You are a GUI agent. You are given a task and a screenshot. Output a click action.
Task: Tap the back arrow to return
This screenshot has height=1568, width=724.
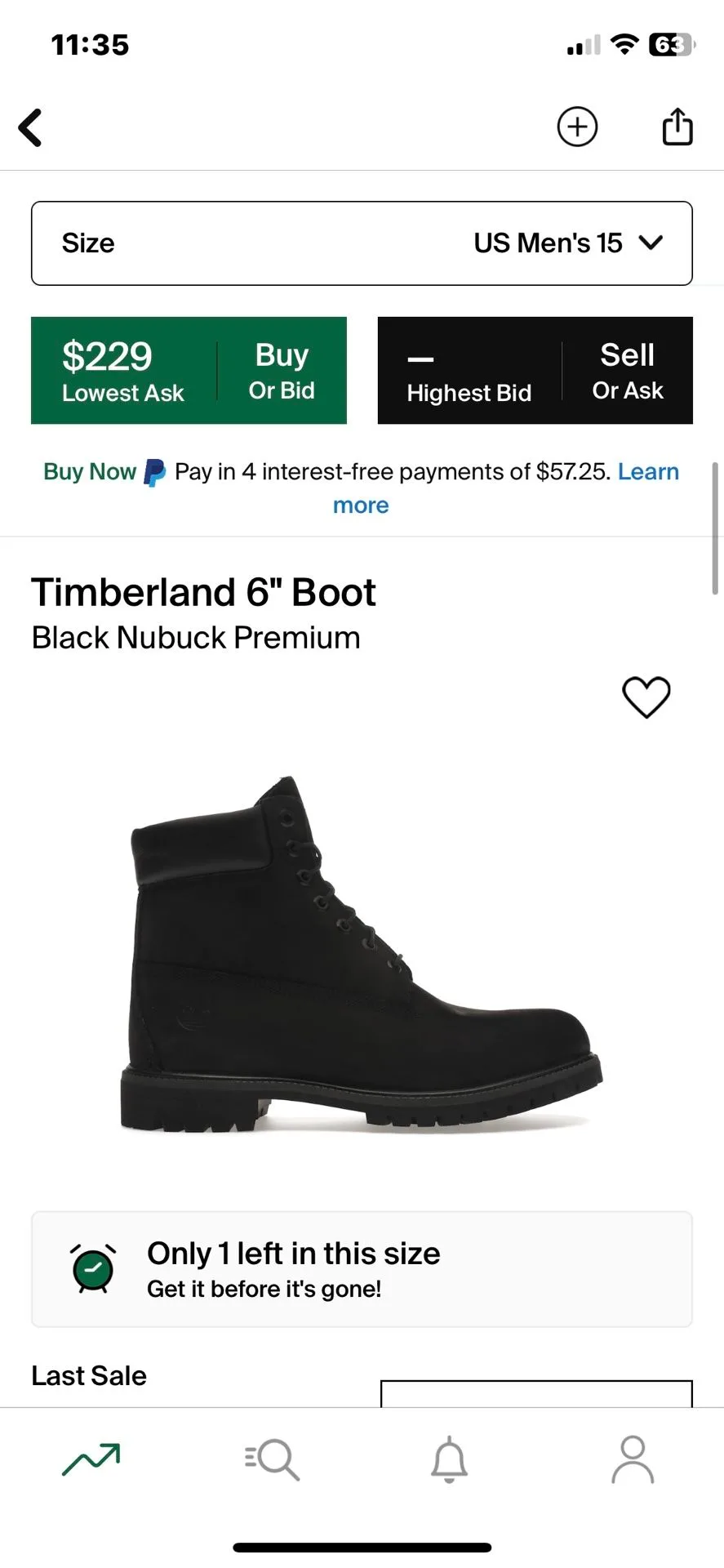(x=30, y=127)
